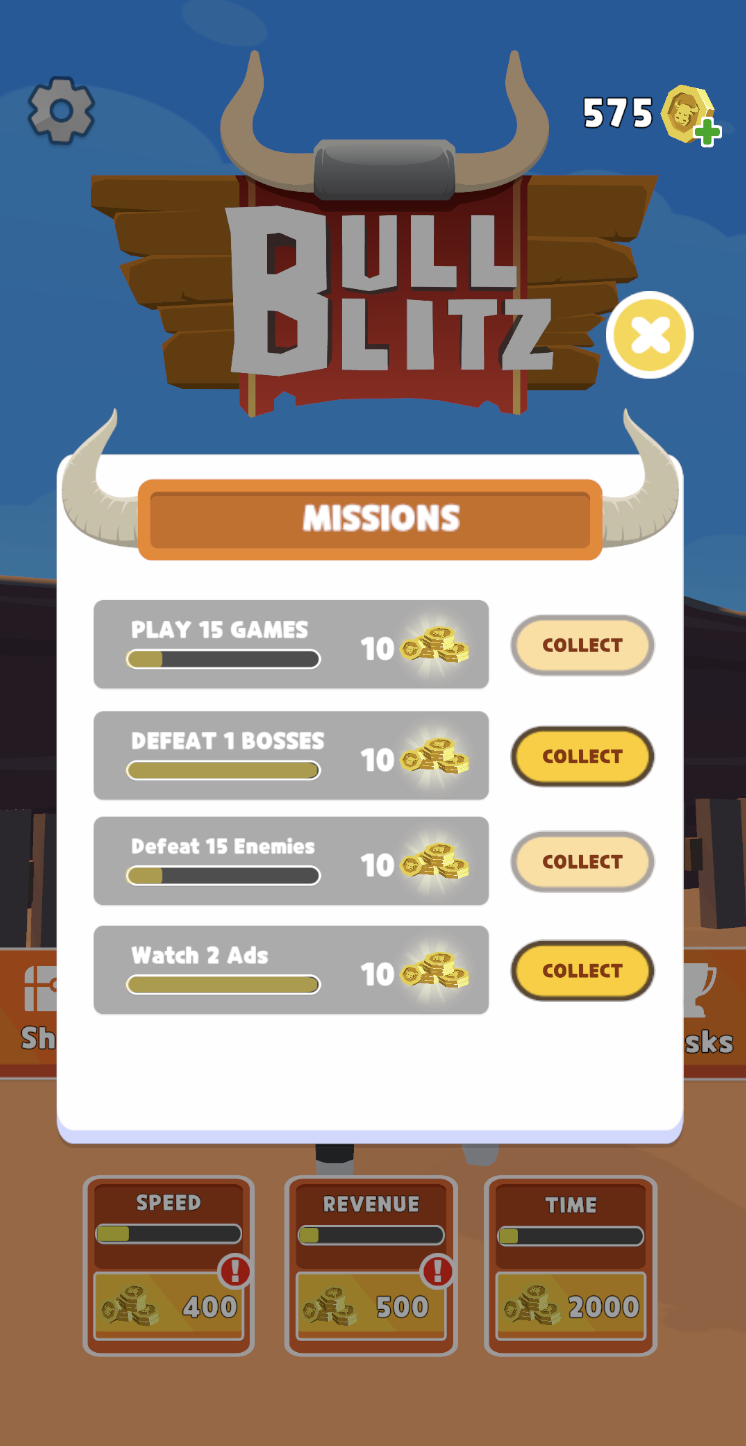Collect the Watch 2 Ads reward
This screenshot has width=746, height=1446.
click(582, 970)
